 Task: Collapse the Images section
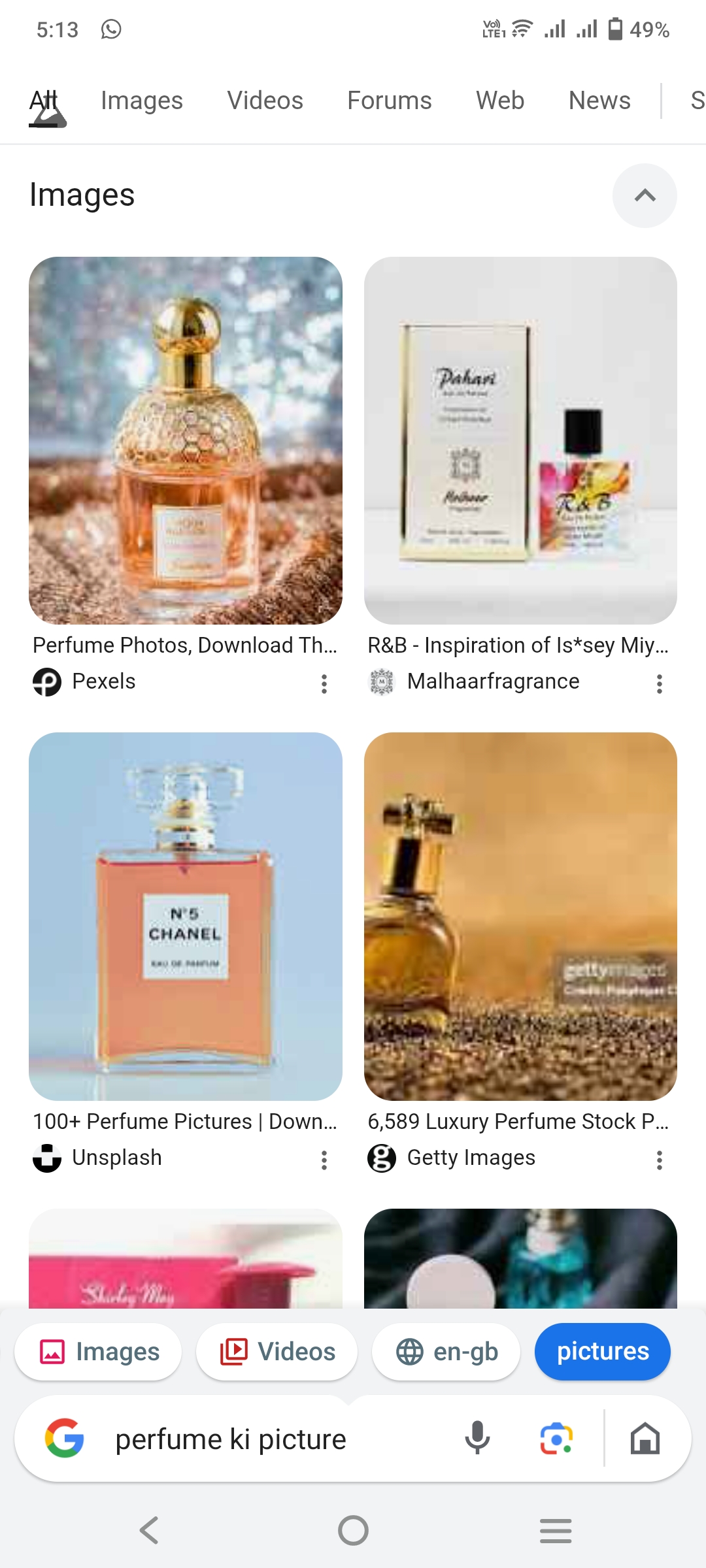tap(644, 195)
